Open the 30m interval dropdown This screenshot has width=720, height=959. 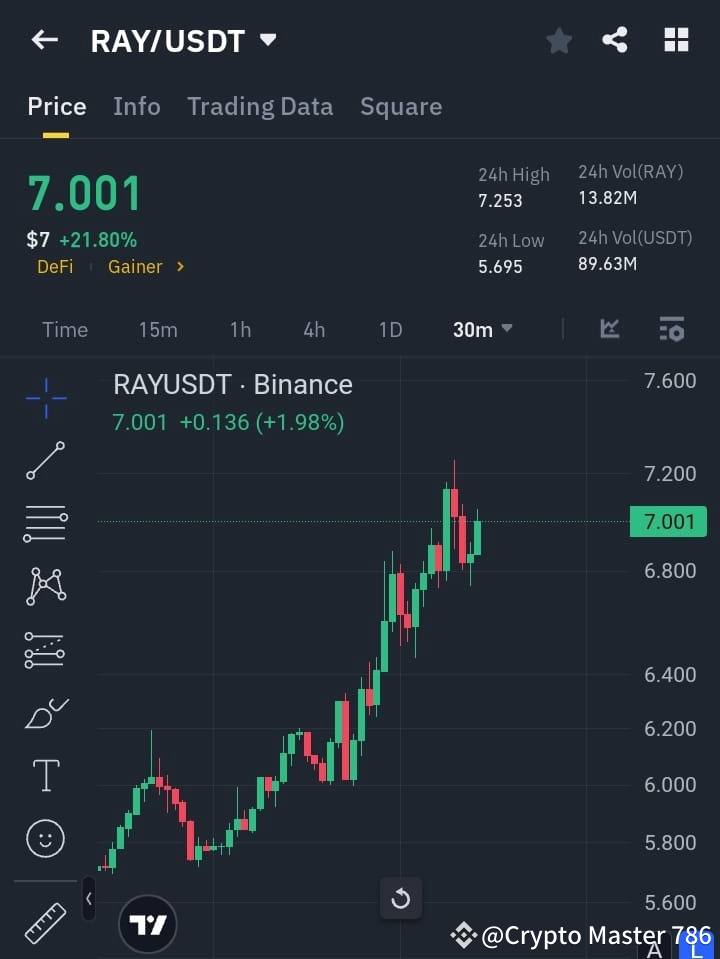click(483, 329)
